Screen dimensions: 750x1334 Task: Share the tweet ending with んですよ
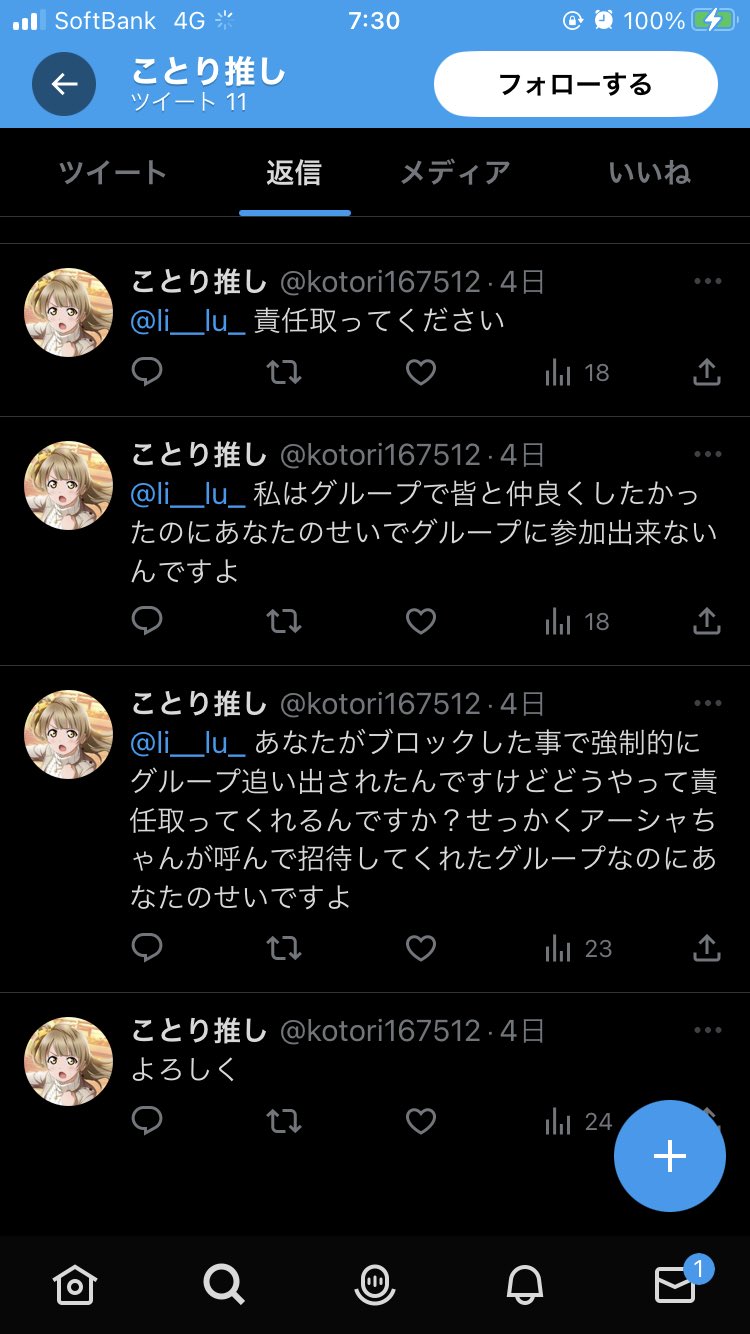coord(706,622)
